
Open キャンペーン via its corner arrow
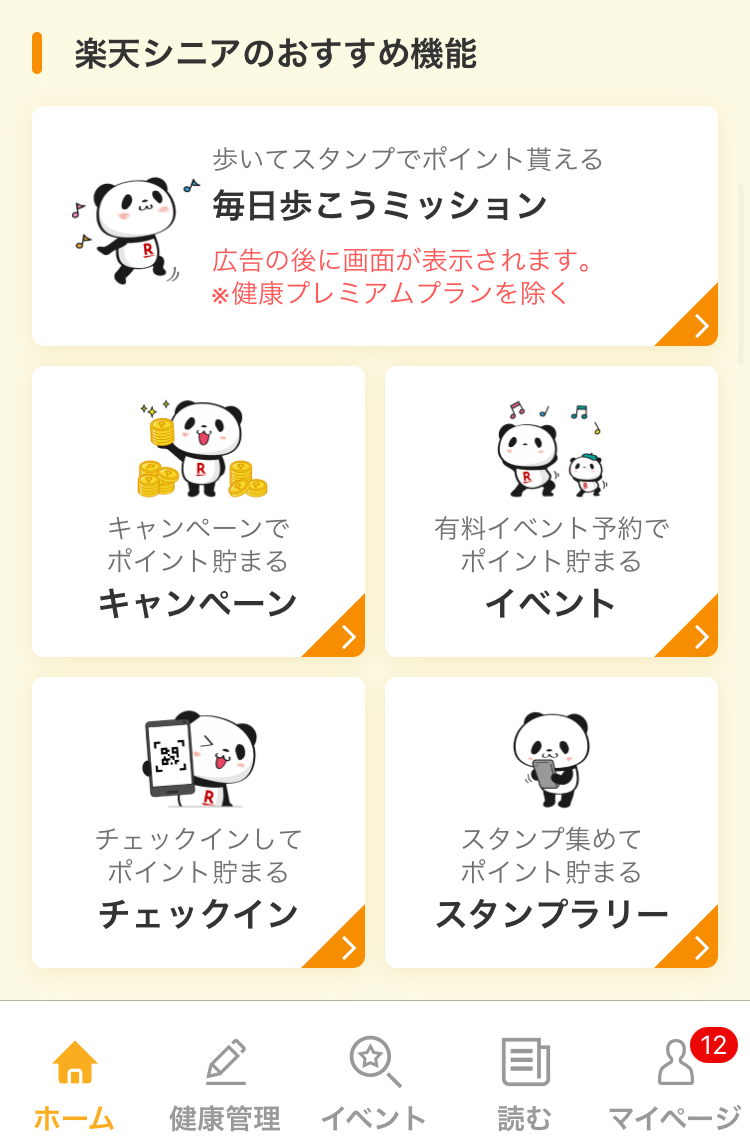coord(347,635)
